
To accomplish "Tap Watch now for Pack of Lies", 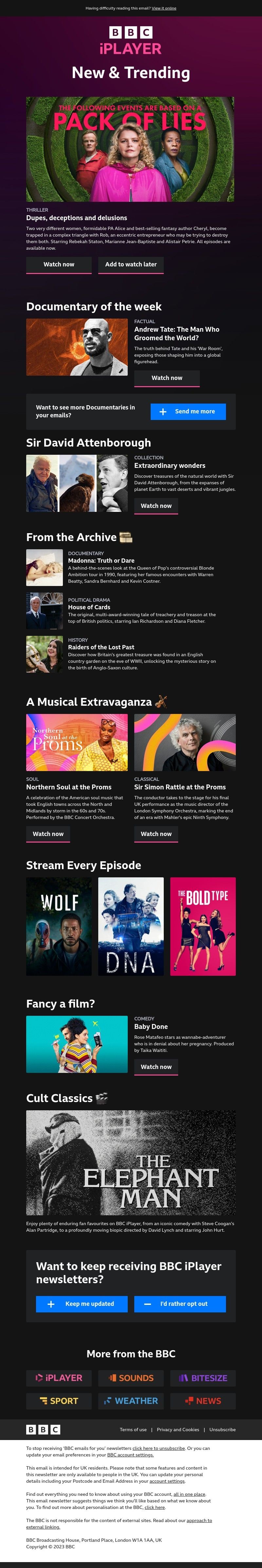I will (x=58, y=265).
